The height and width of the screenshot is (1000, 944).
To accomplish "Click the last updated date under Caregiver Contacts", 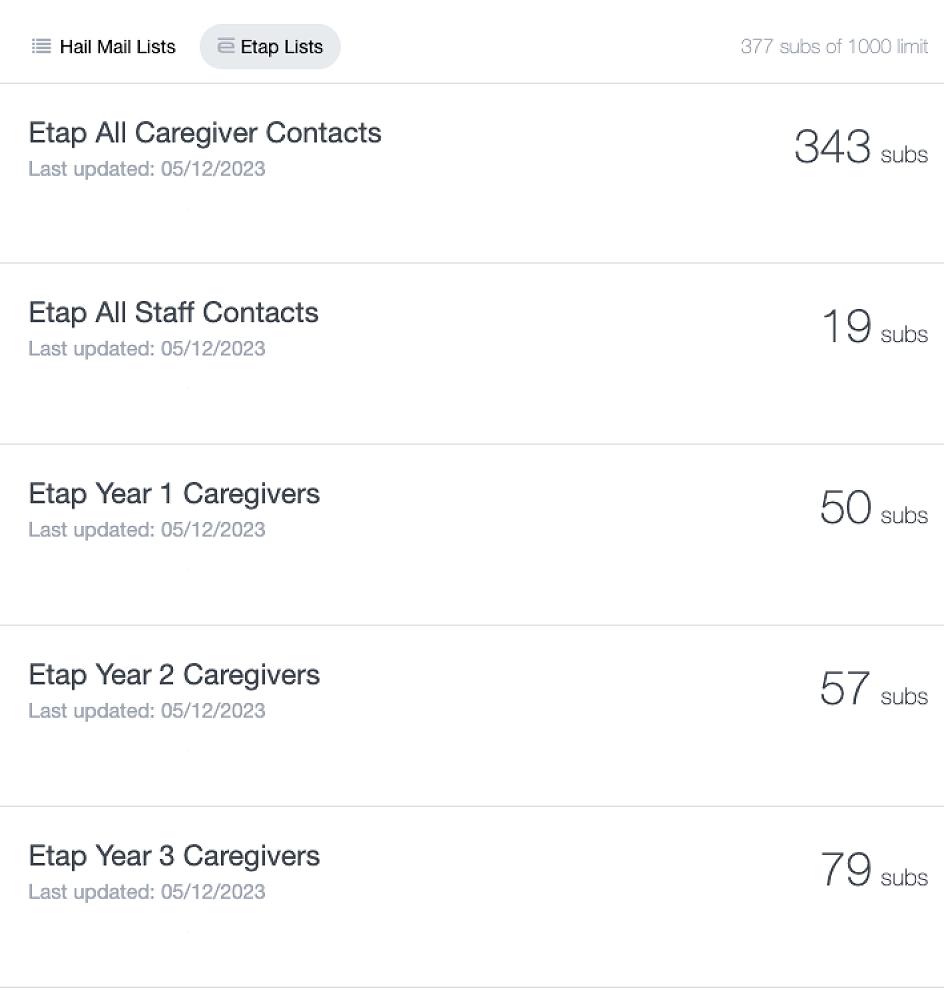I will [147, 169].
